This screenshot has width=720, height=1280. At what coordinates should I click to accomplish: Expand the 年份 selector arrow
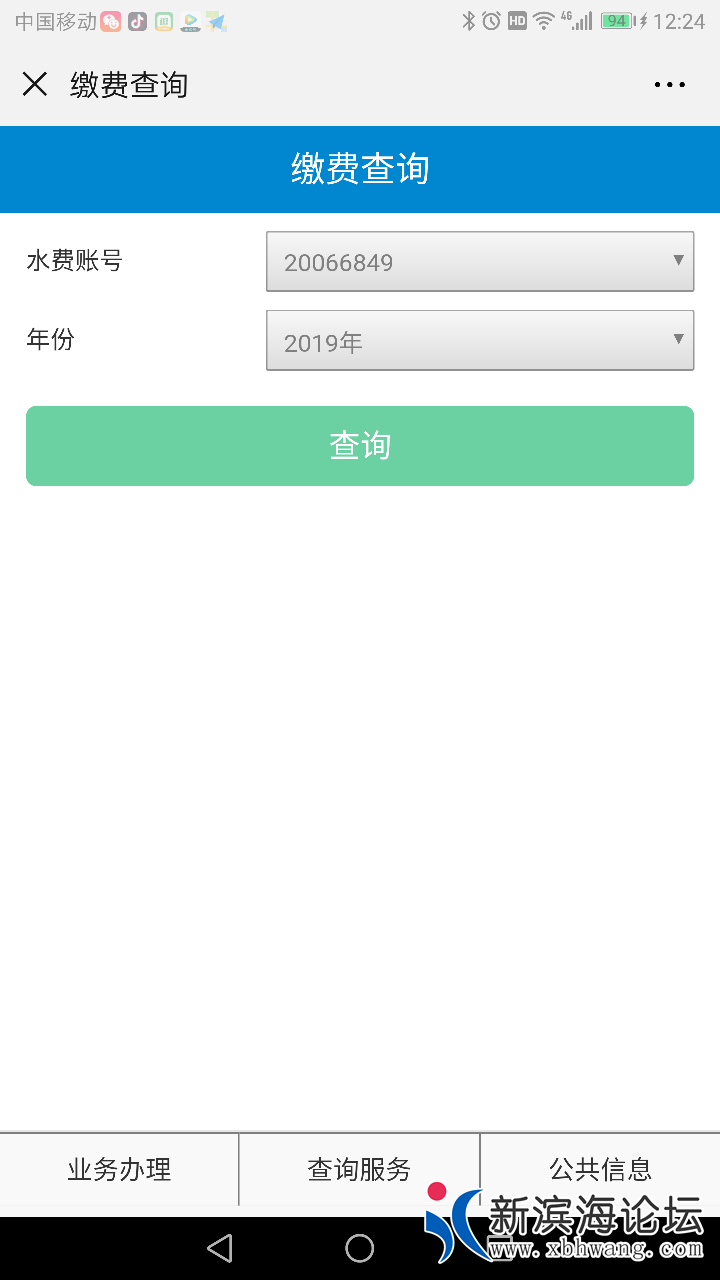(678, 340)
